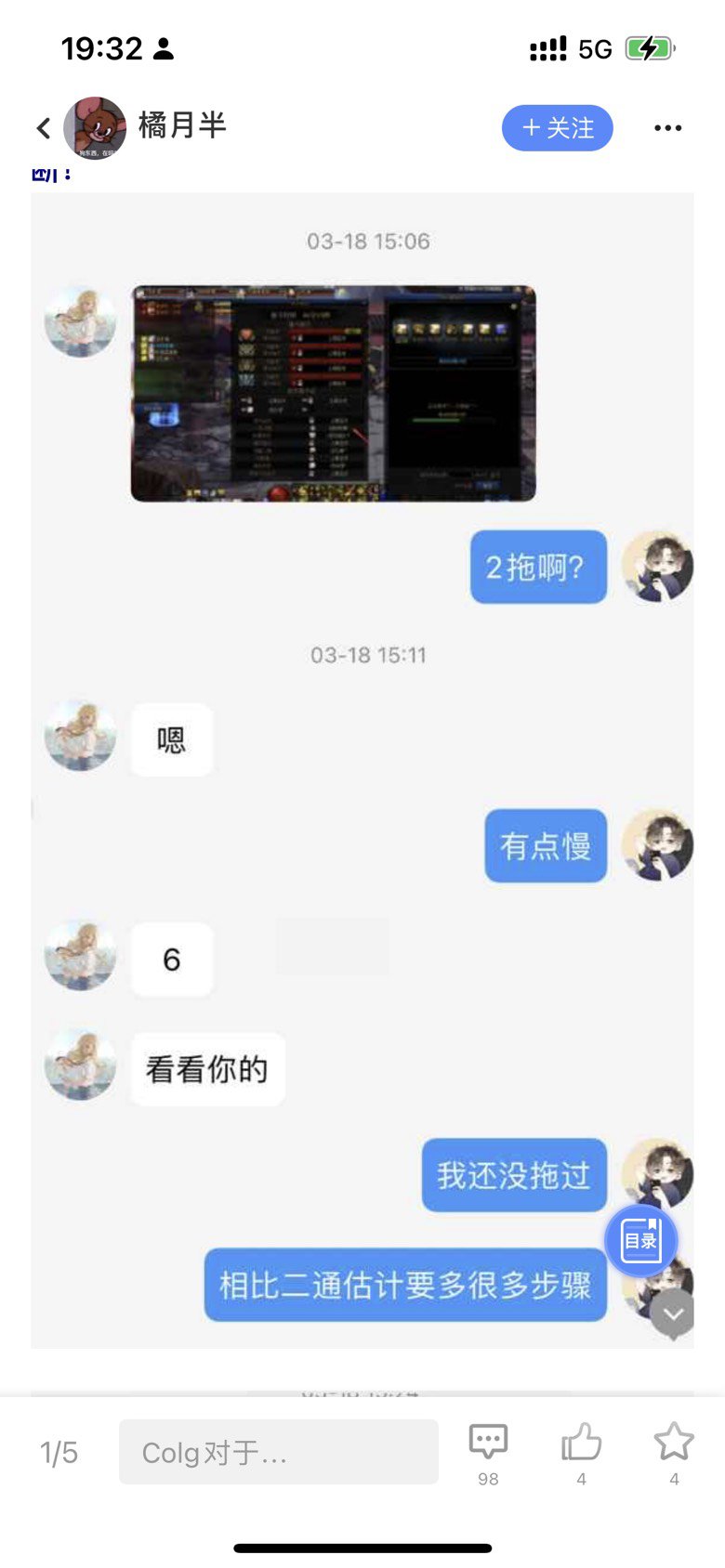The width and height of the screenshot is (725, 1568).
Task: Like the post with the thumbs-up
Action: tap(582, 1454)
